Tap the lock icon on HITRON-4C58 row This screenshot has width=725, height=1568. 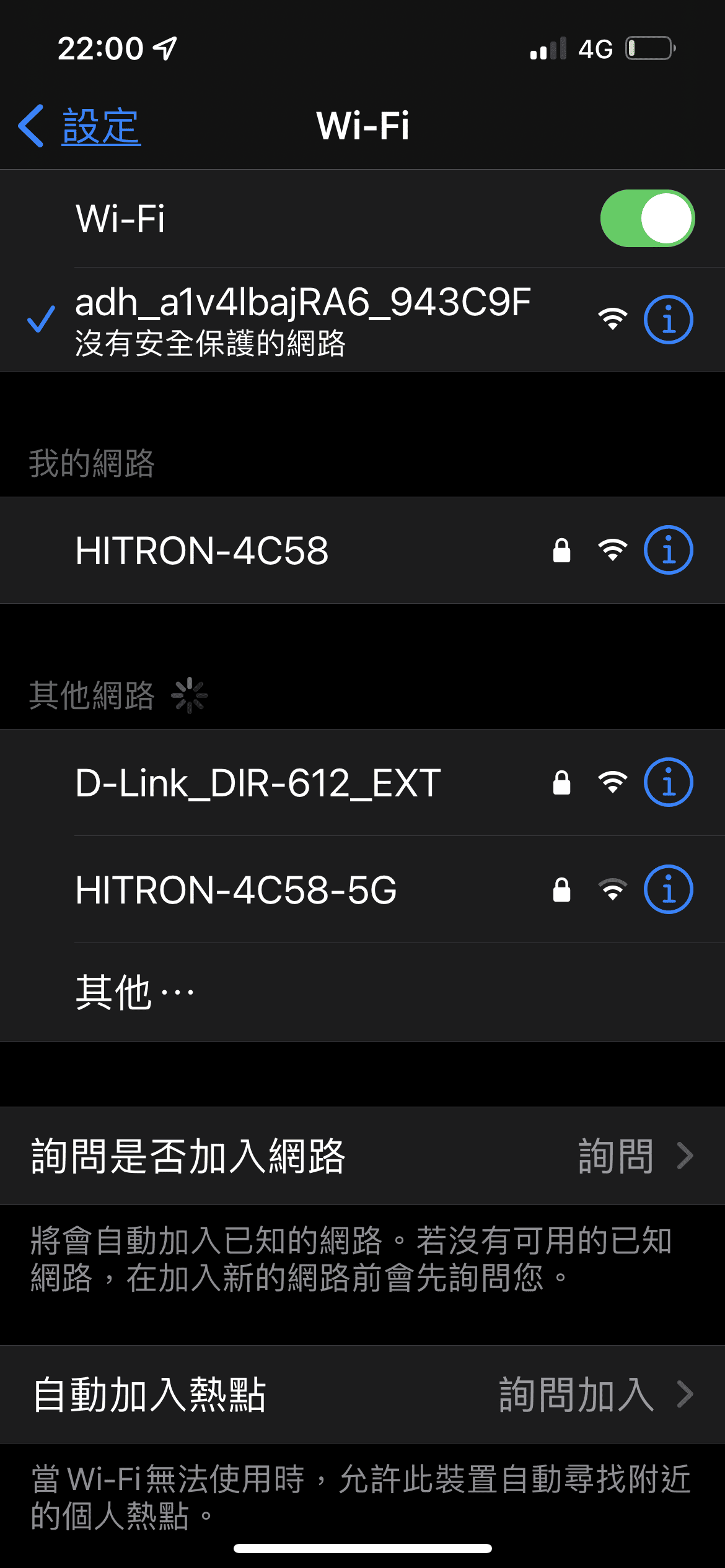point(561,551)
